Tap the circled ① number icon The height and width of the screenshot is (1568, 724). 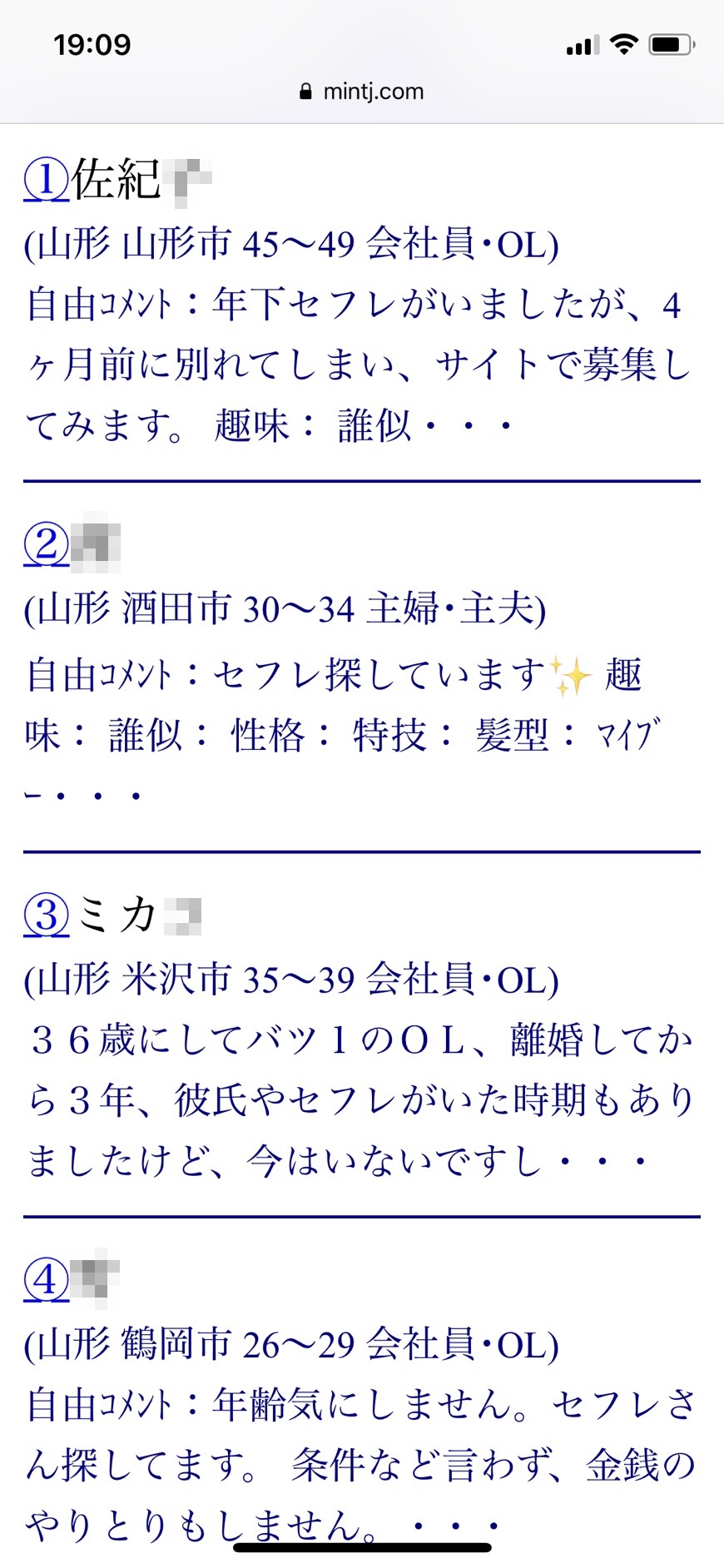[46, 176]
